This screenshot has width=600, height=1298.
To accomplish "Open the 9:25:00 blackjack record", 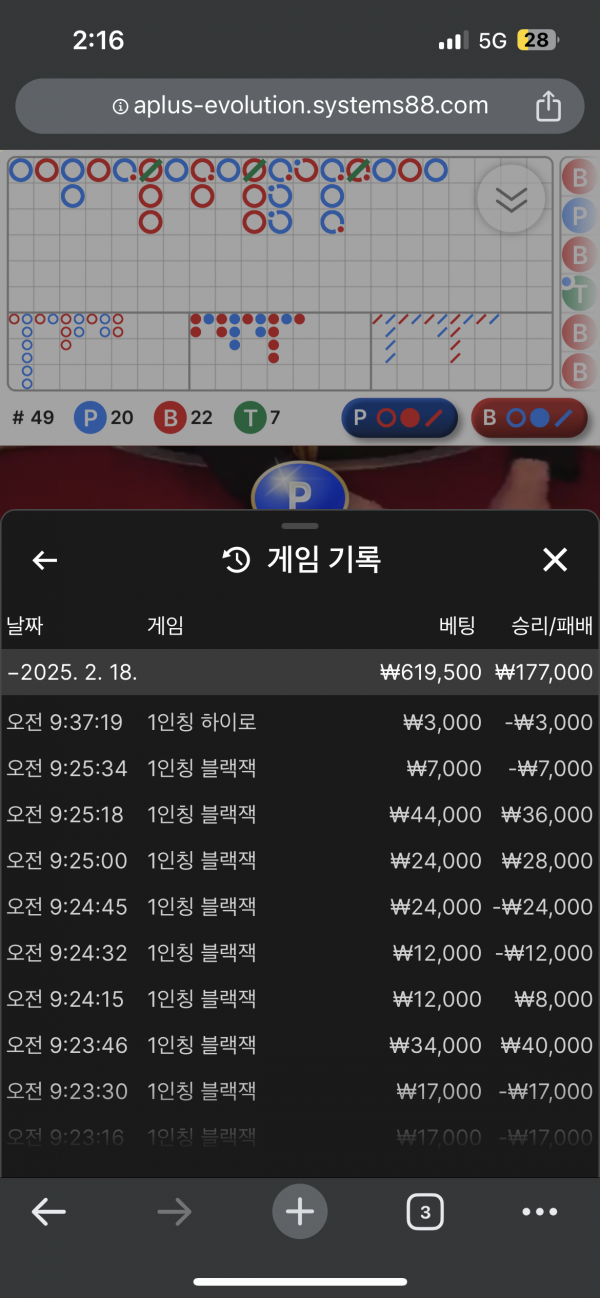I will coord(300,860).
